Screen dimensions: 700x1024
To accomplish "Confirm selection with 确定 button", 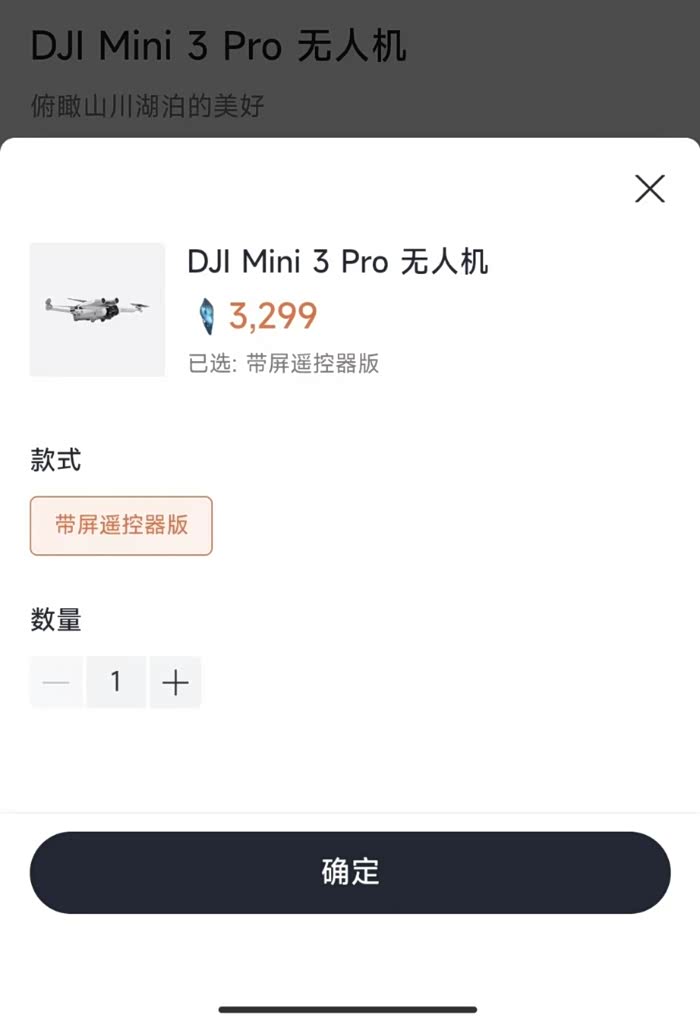I will tap(350, 872).
